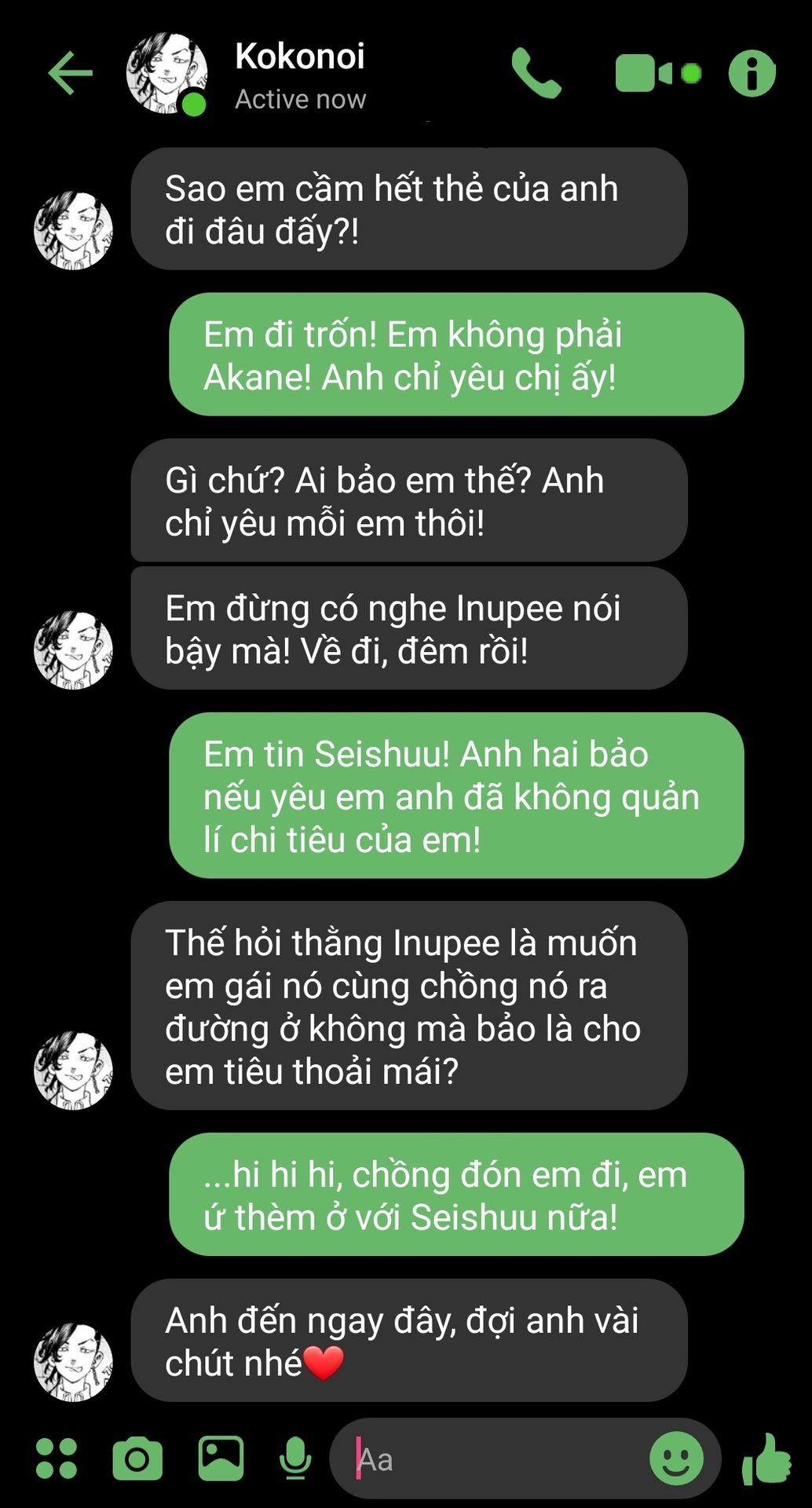Open Kokonoi's profile picture in header
Viewport: 812px width, 1508px height.
pyautogui.click(x=166, y=74)
